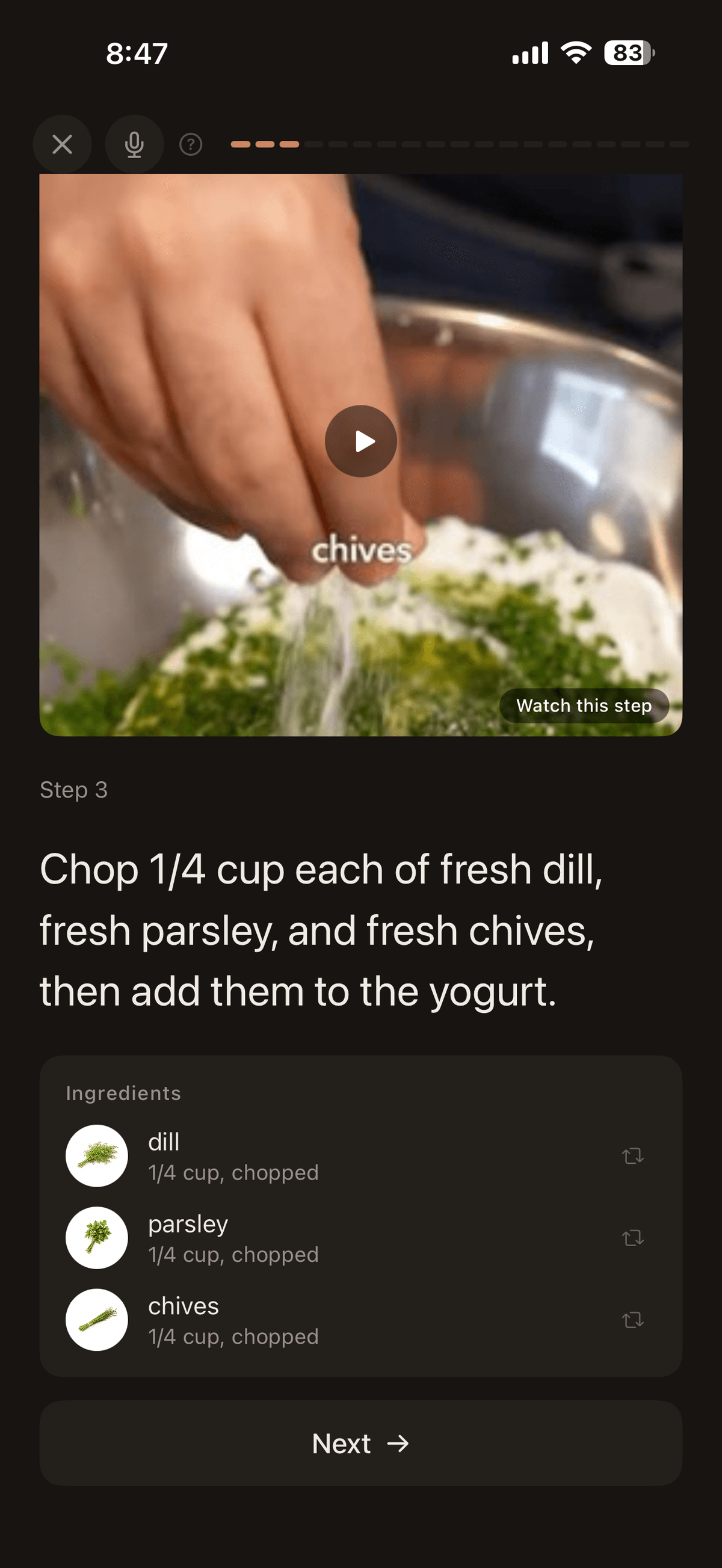Tap the swap icon next to dill

pos(634,1155)
